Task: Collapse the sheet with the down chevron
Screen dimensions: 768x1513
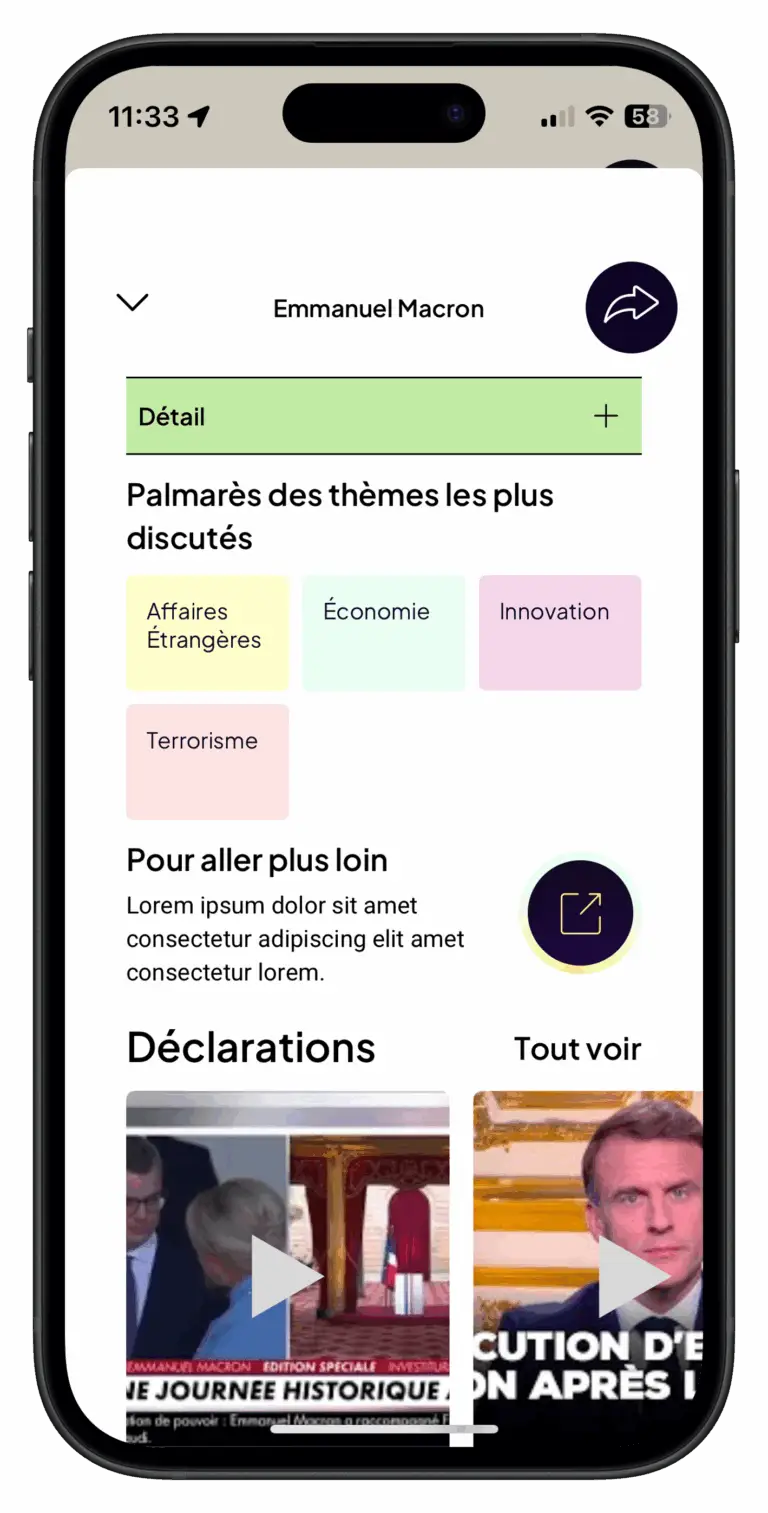Action: point(132,302)
